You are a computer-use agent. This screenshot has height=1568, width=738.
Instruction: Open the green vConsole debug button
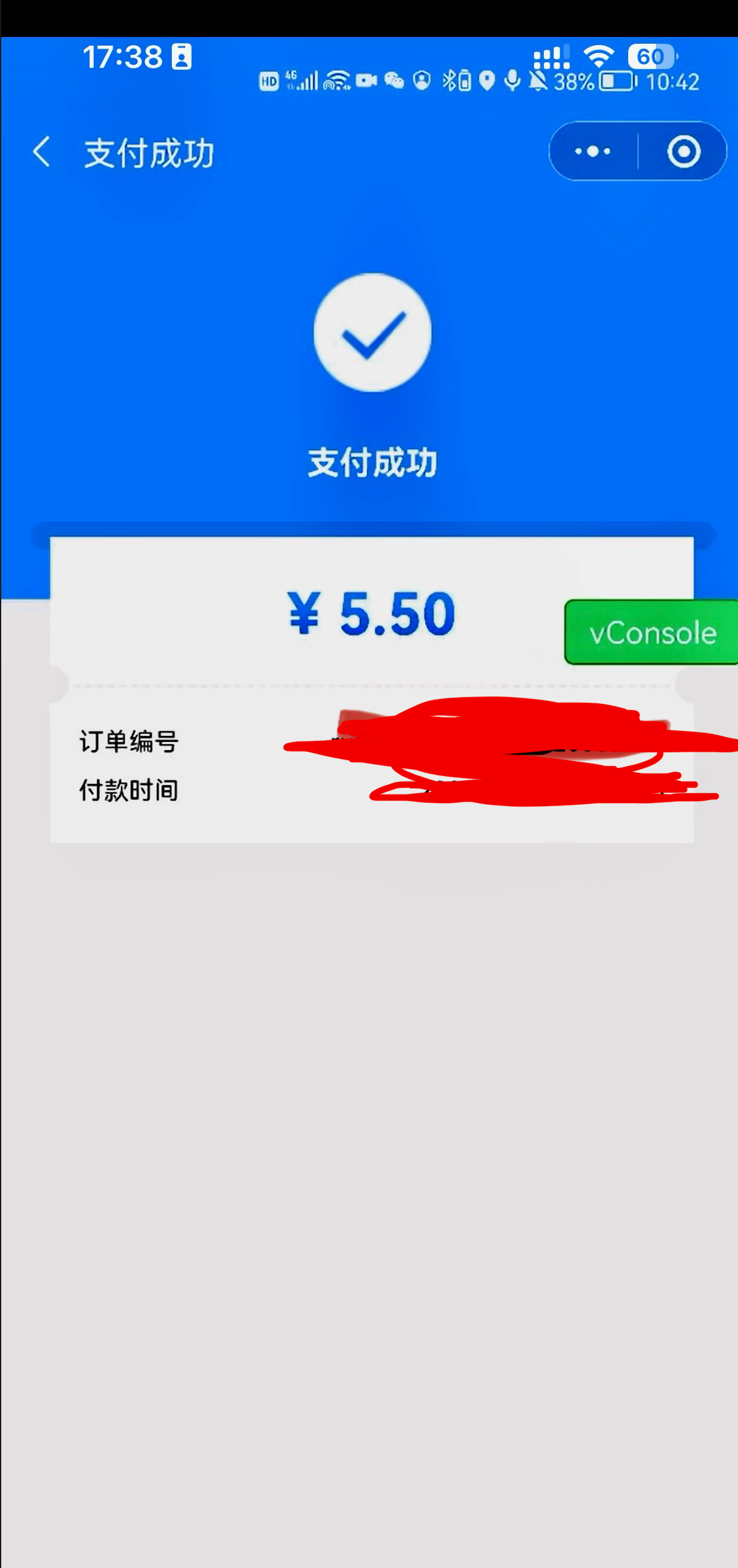click(651, 633)
